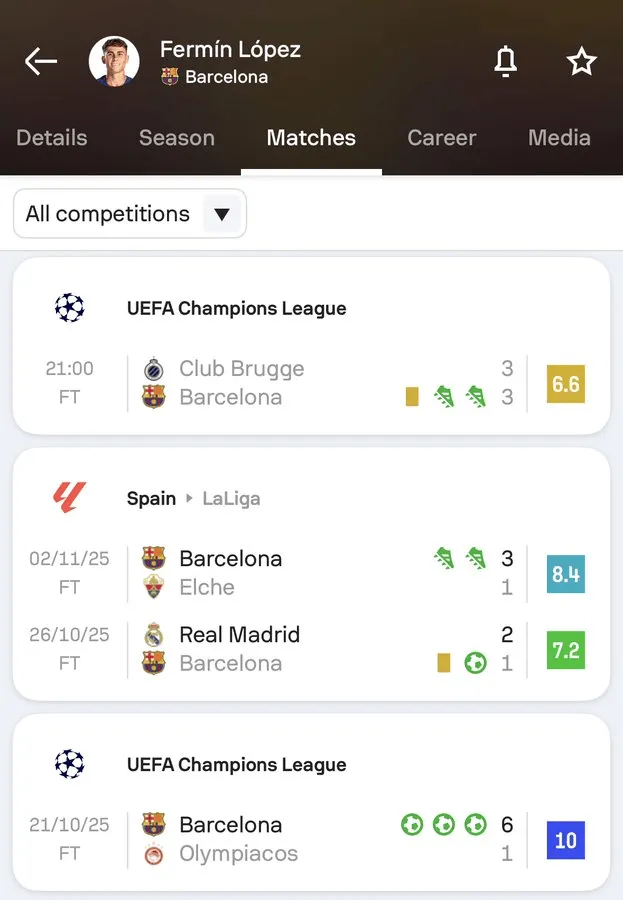This screenshot has width=623, height=900.
Task: Enable notifications with the bell icon
Action: click(x=506, y=62)
